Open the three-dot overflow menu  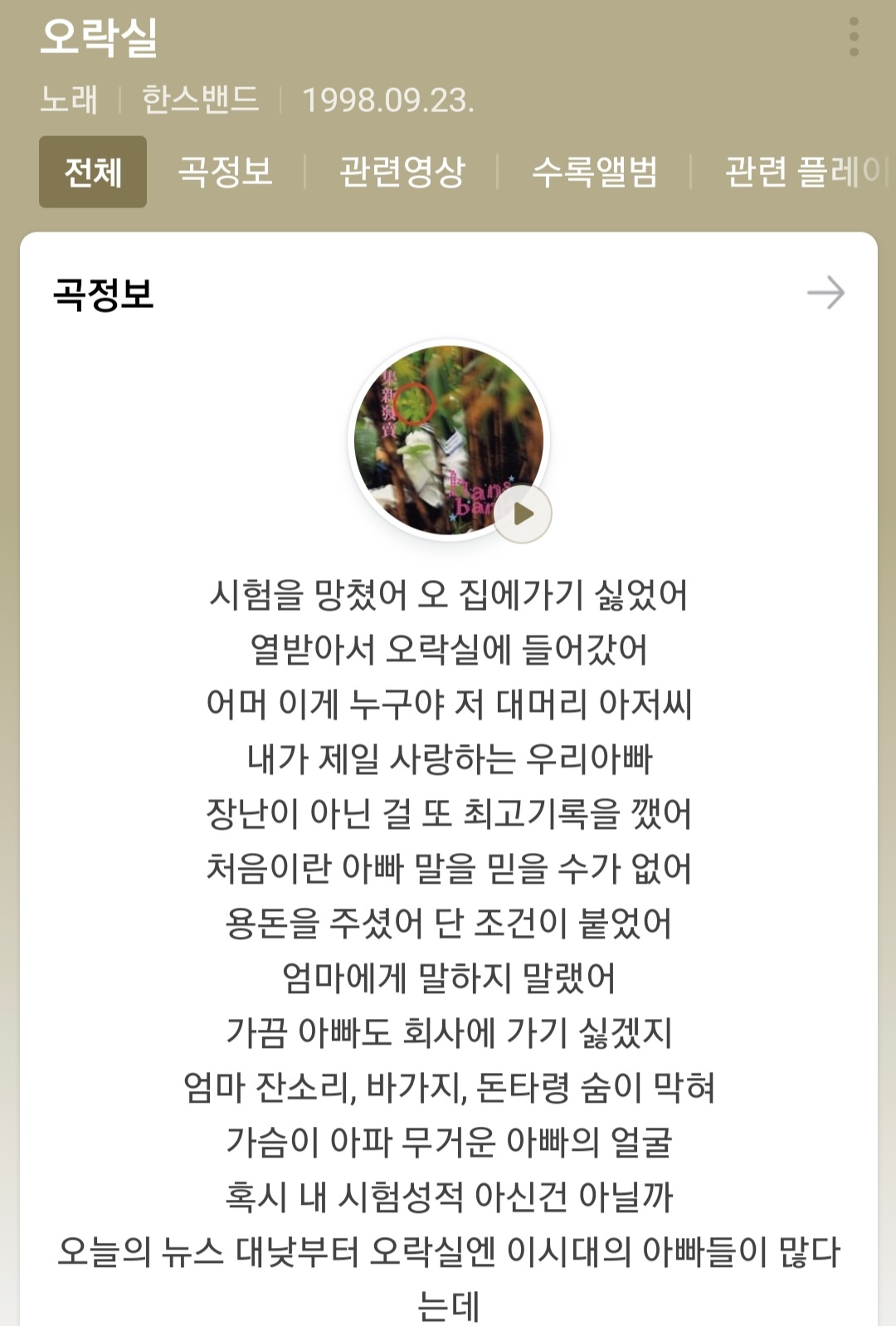click(854, 37)
